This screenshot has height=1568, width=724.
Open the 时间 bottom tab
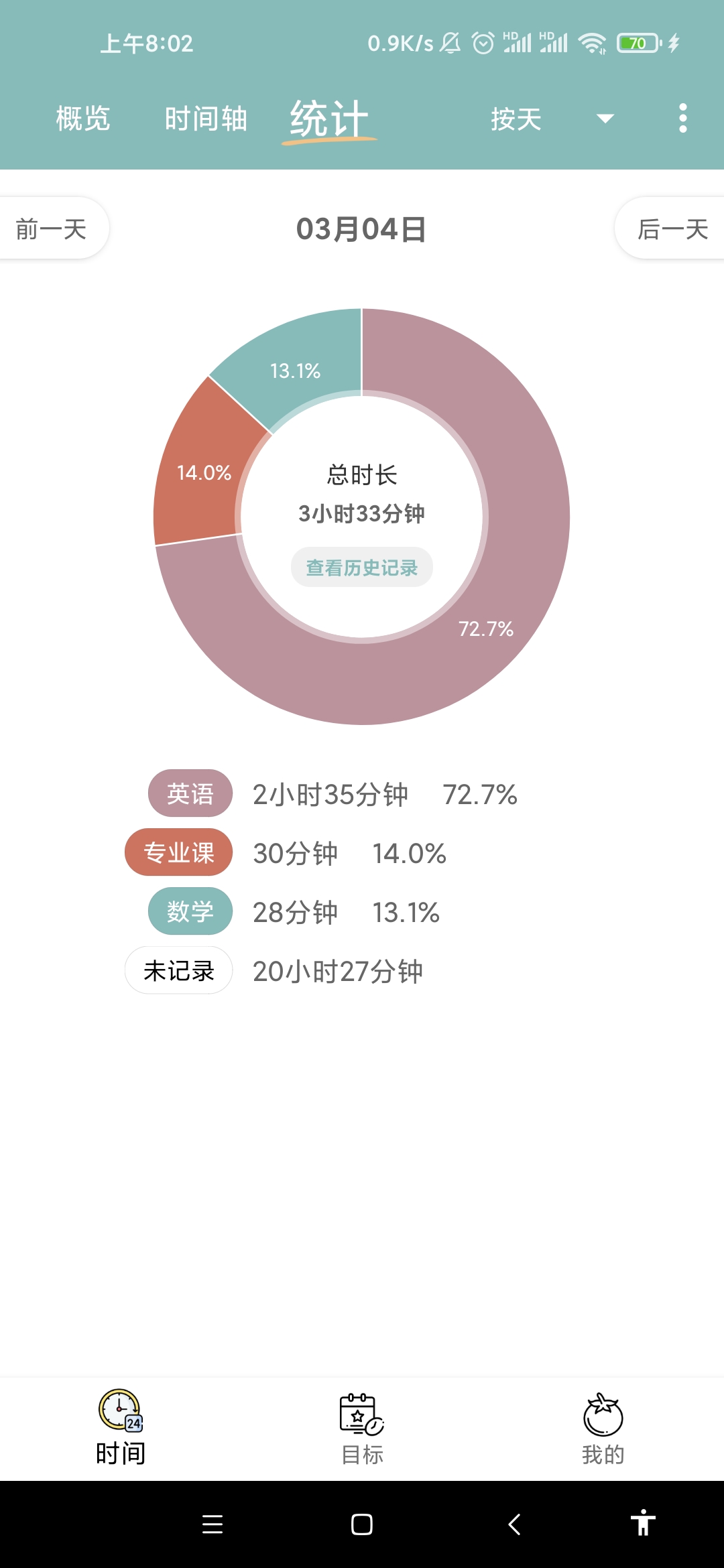point(121,1427)
